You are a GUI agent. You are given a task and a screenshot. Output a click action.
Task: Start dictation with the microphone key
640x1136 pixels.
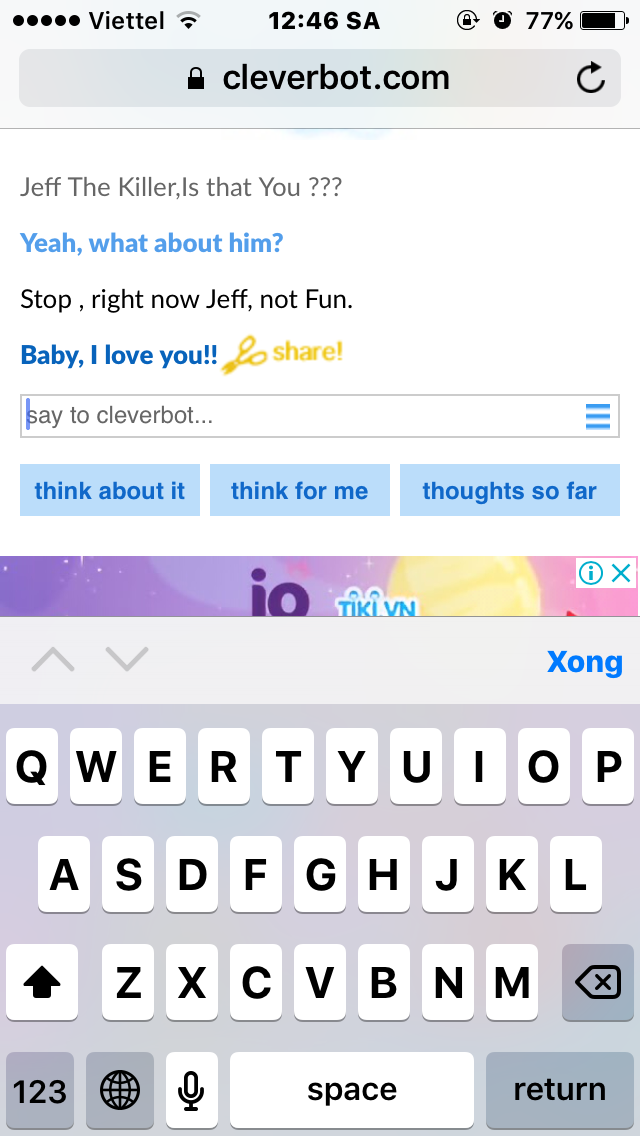(x=192, y=1090)
